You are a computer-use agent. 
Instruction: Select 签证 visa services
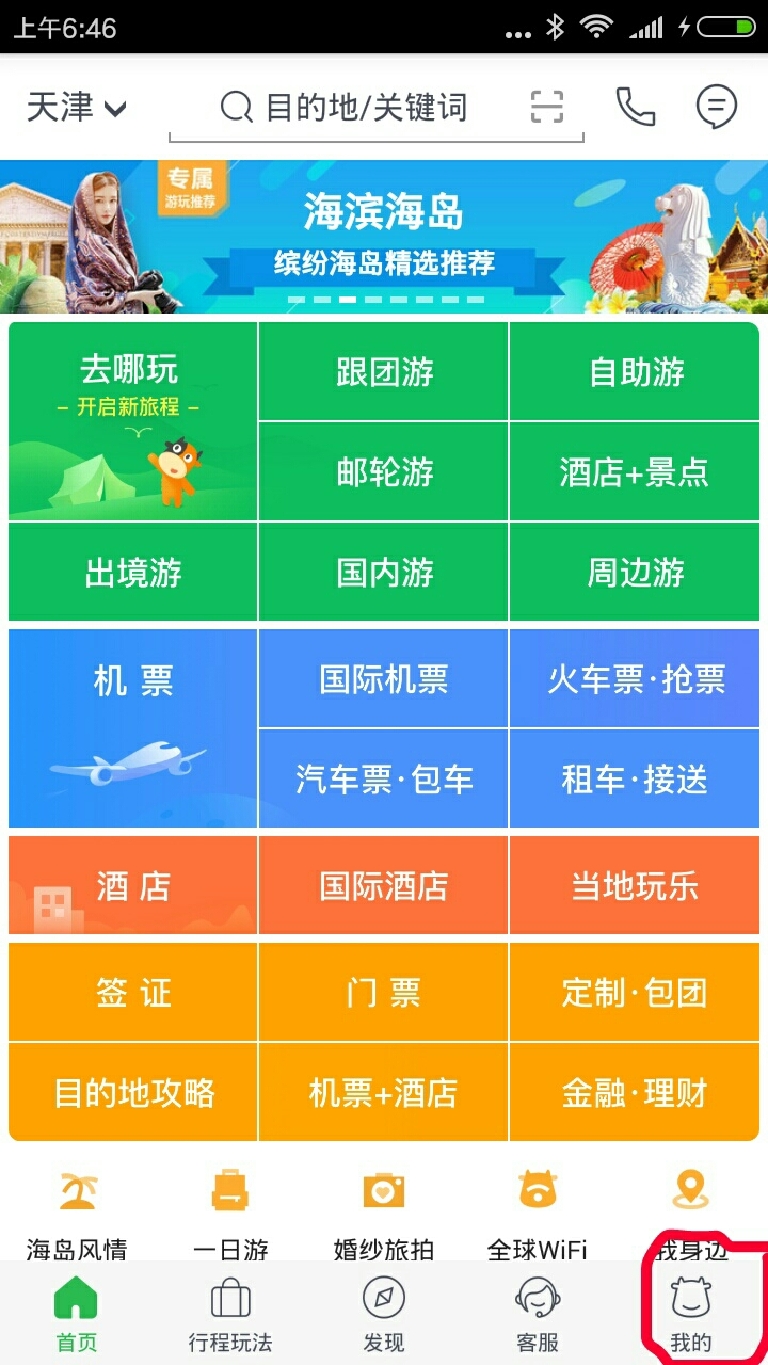coord(132,993)
